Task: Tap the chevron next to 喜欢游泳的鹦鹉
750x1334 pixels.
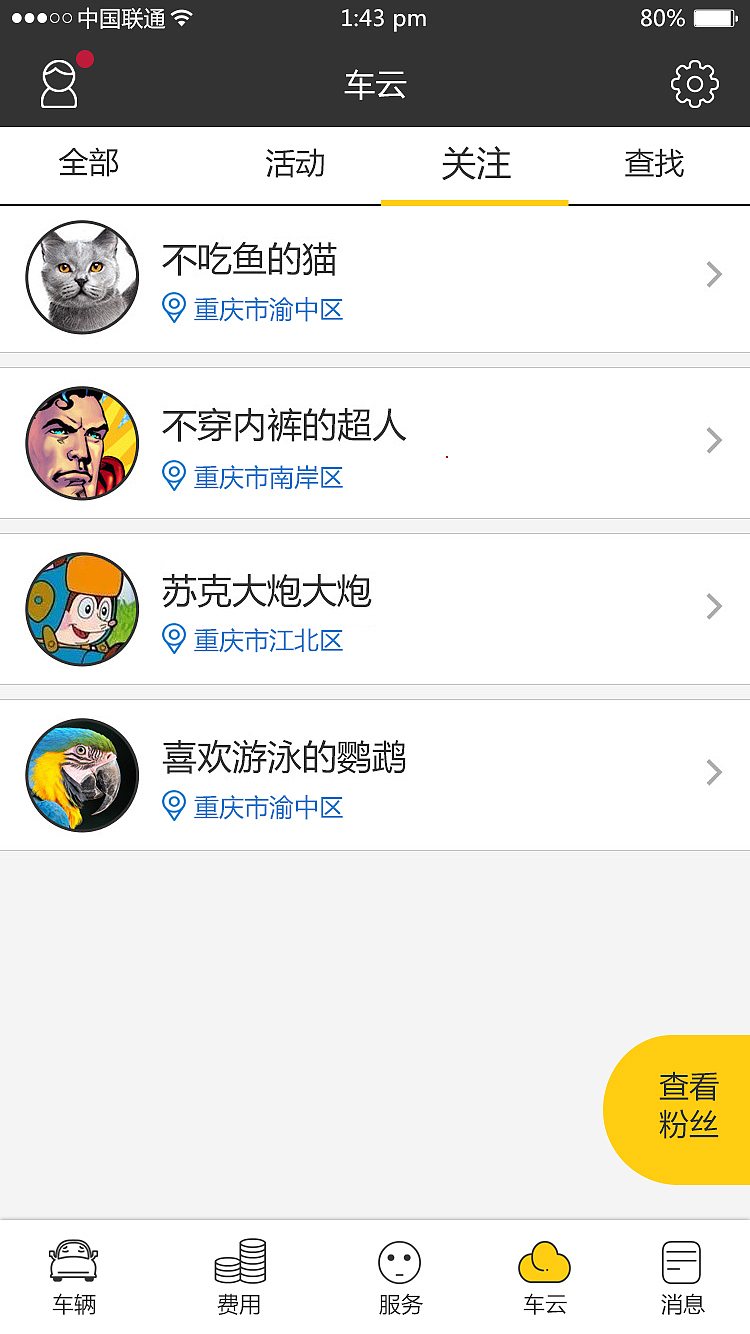Action: pos(713,773)
